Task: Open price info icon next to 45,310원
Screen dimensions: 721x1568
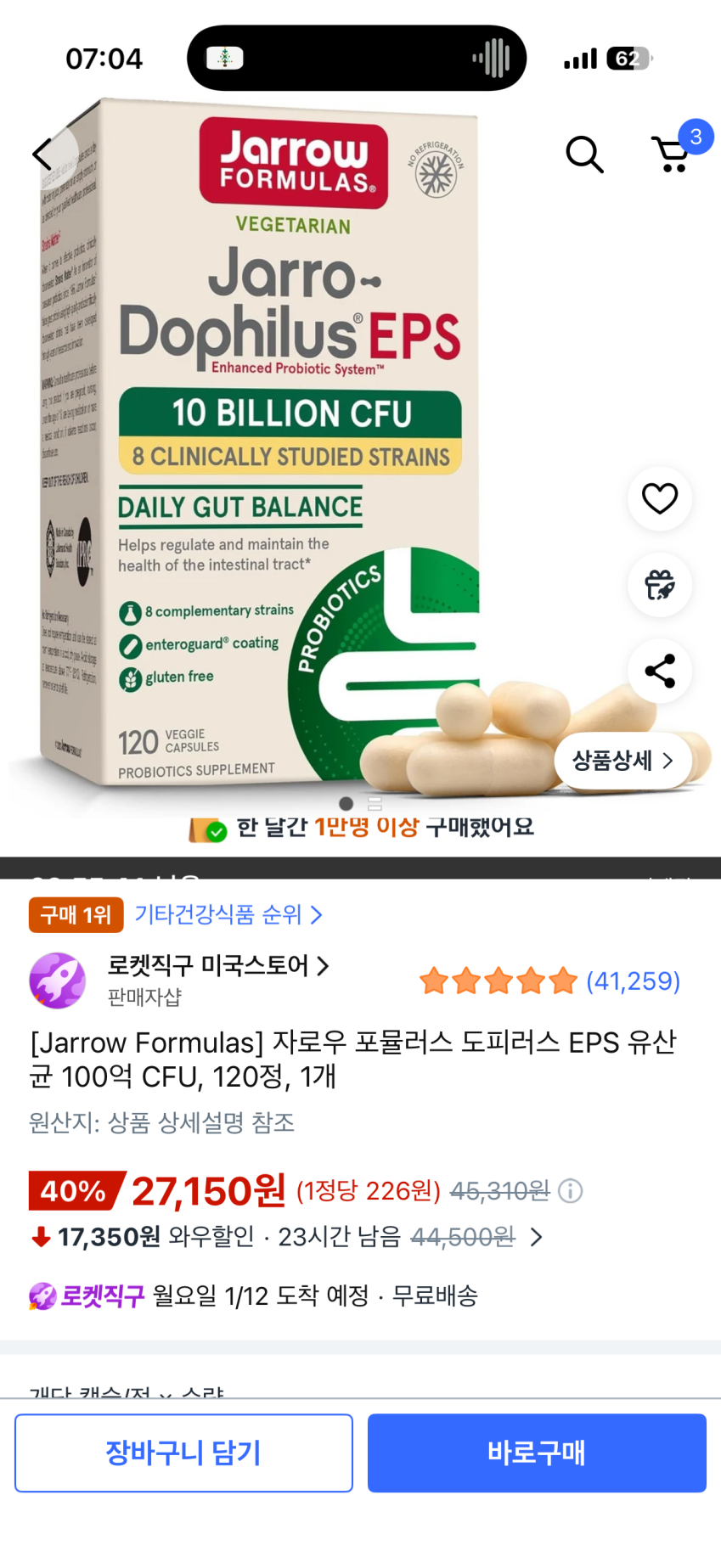Action: tap(571, 1191)
